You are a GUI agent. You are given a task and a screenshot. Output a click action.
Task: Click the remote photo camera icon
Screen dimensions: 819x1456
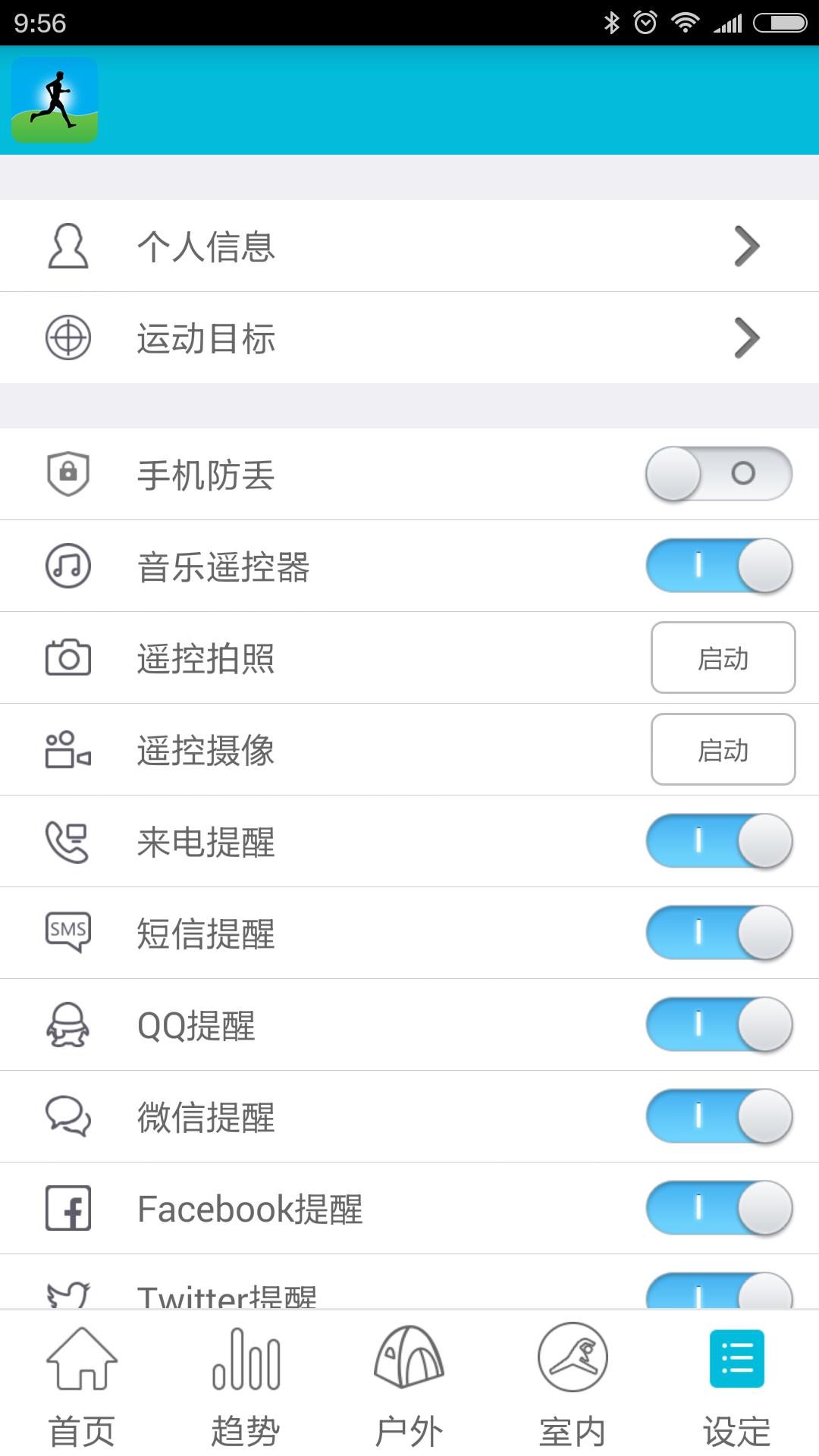(x=67, y=657)
